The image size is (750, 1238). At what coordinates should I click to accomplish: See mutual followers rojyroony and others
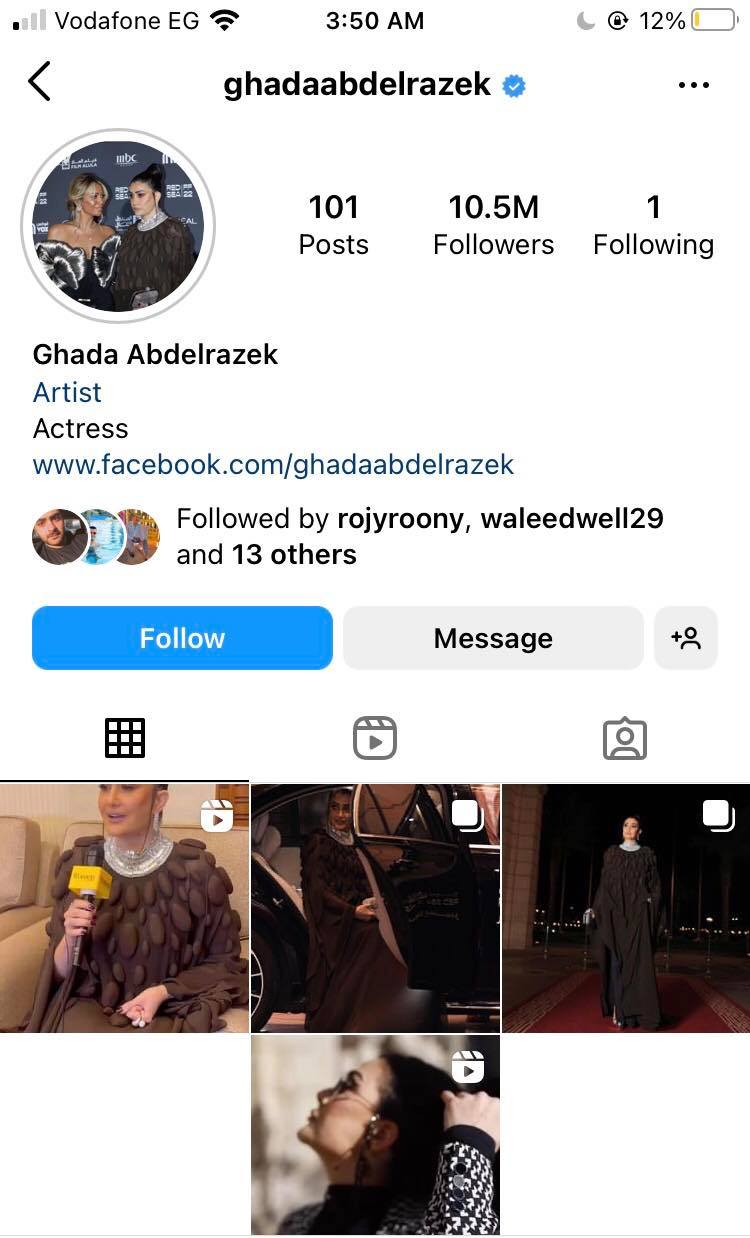419,536
